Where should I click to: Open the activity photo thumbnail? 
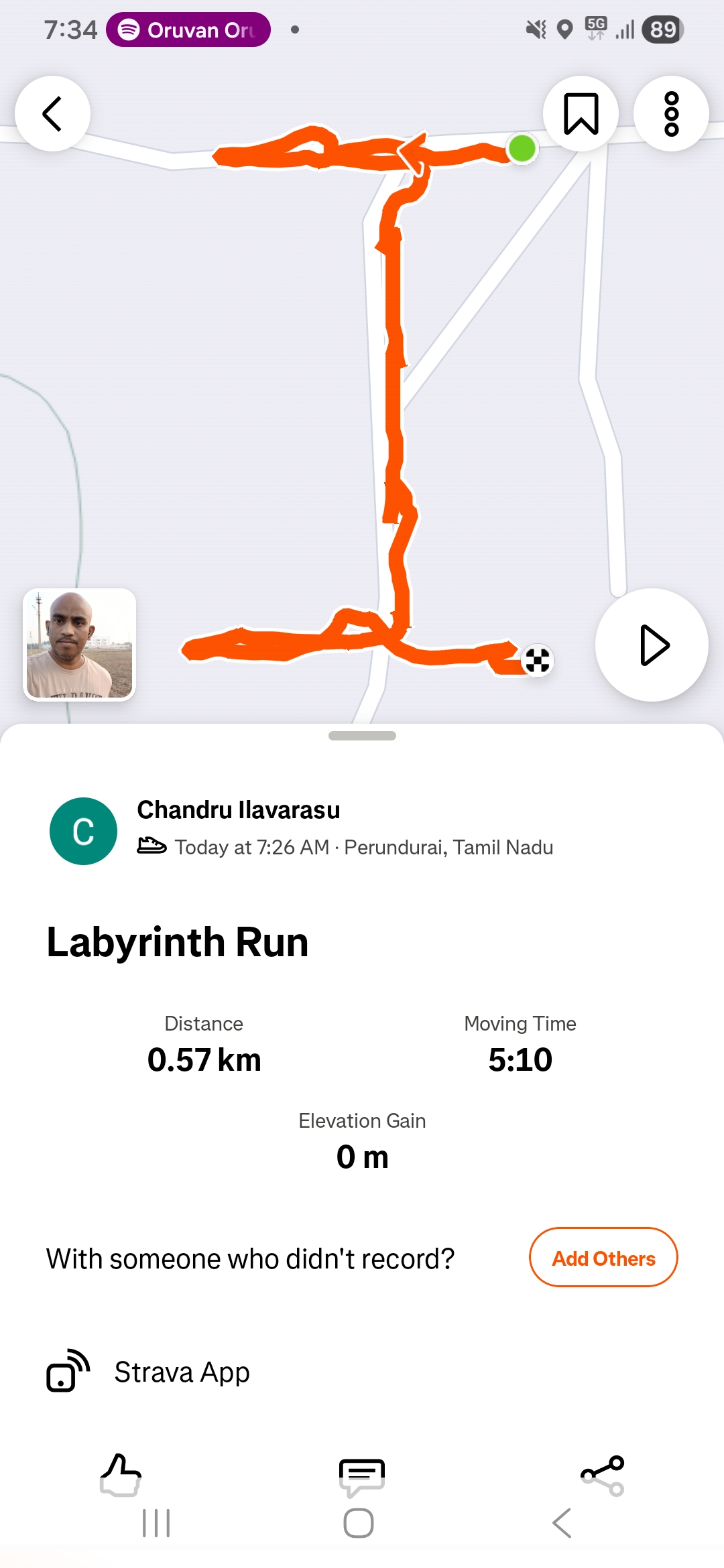click(x=80, y=644)
